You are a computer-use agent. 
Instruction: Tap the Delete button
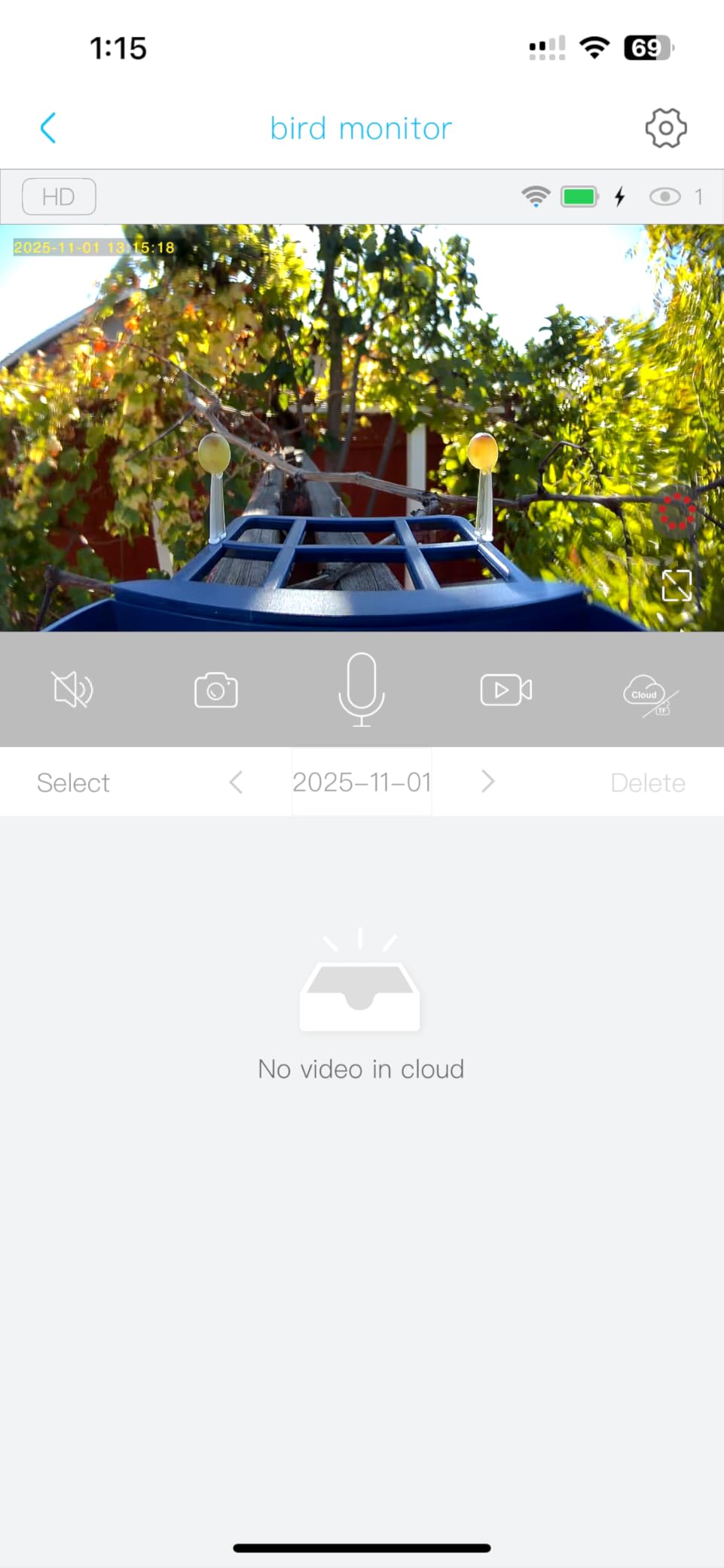click(647, 783)
